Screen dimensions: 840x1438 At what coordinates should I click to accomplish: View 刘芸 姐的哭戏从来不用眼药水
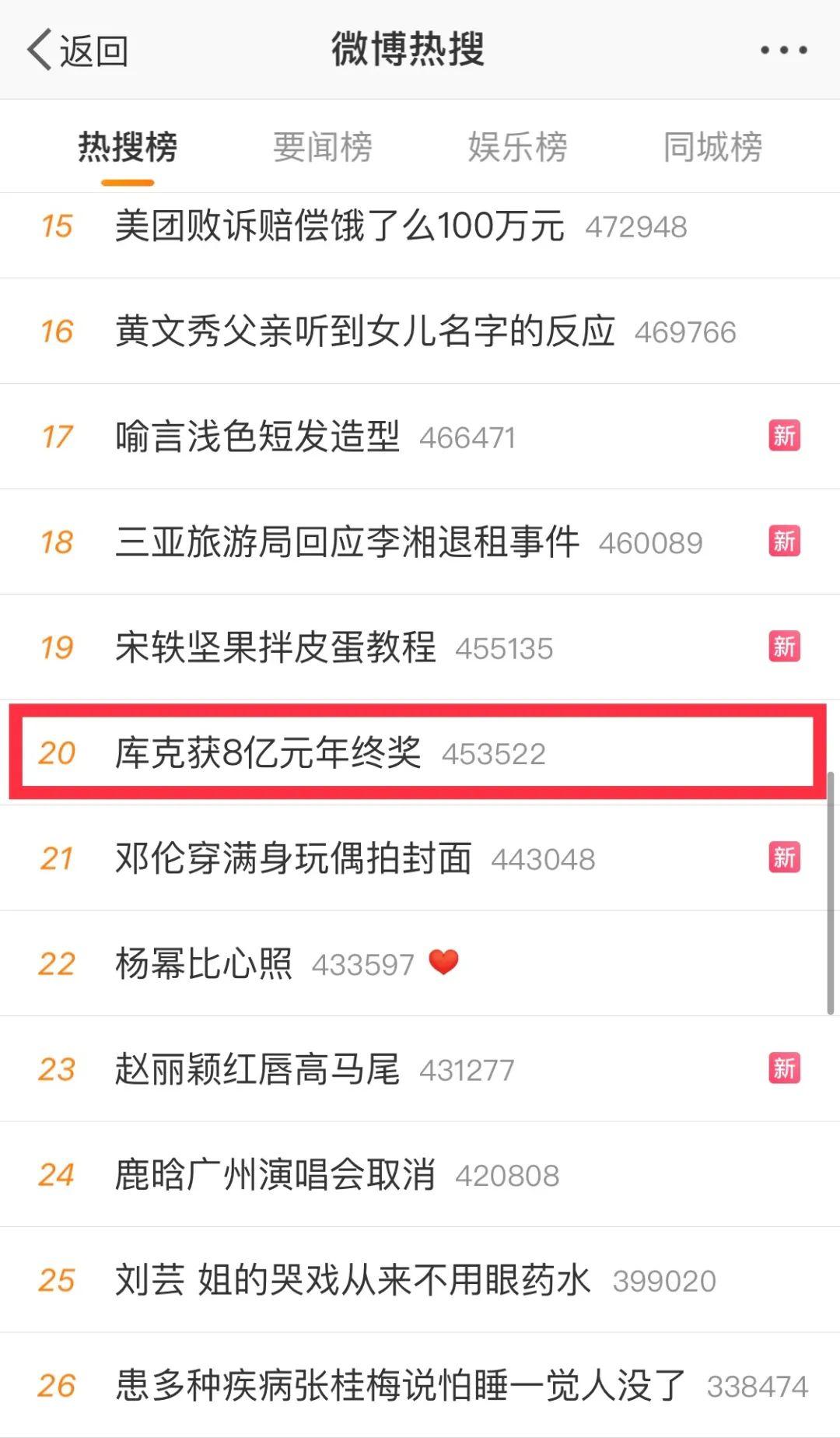352,1280
